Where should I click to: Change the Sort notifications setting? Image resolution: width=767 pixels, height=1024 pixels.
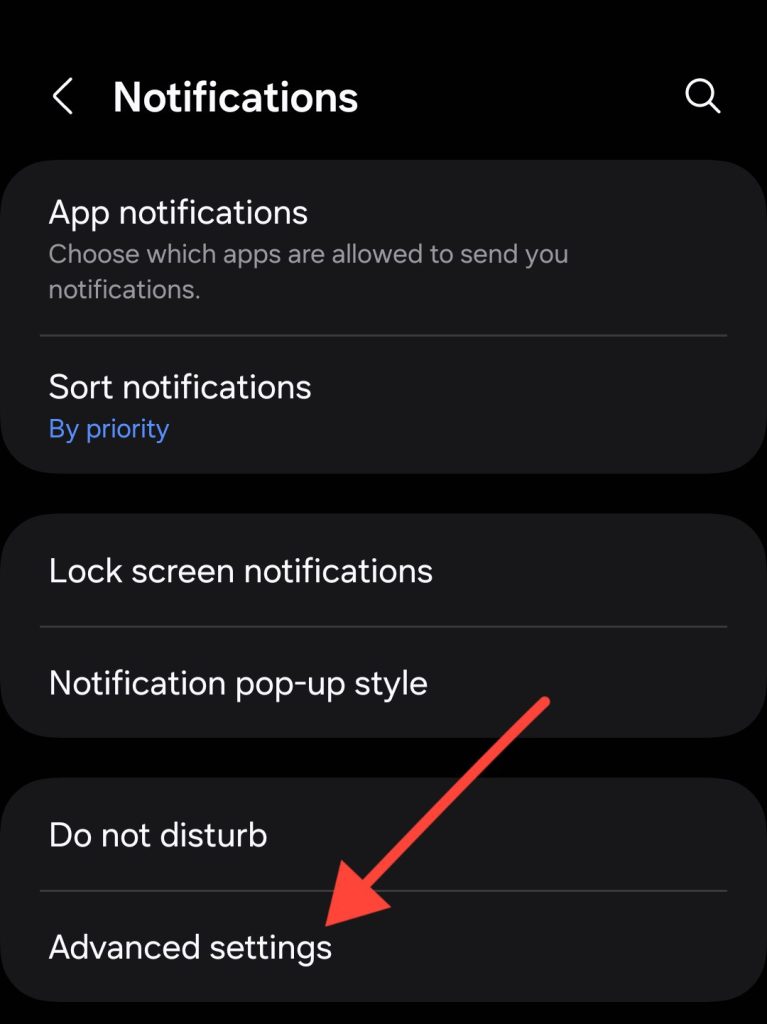[x=383, y=405]
